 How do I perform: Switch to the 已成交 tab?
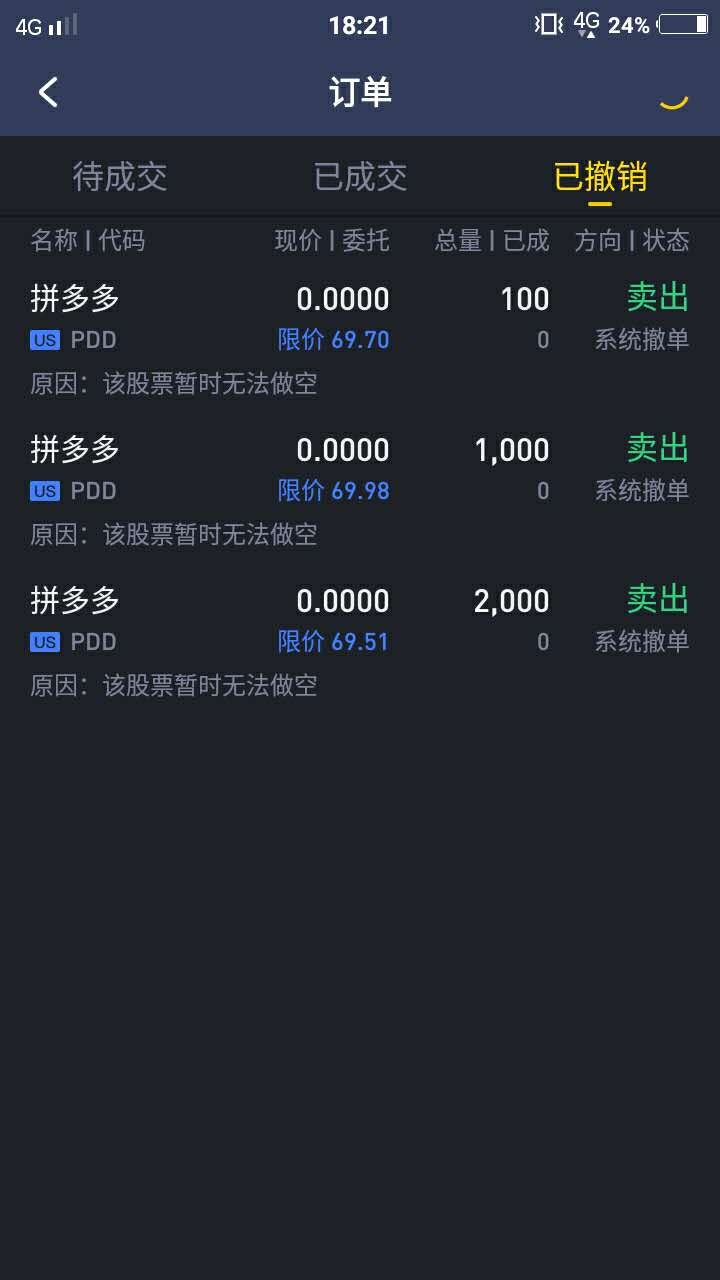pos(360,177)
